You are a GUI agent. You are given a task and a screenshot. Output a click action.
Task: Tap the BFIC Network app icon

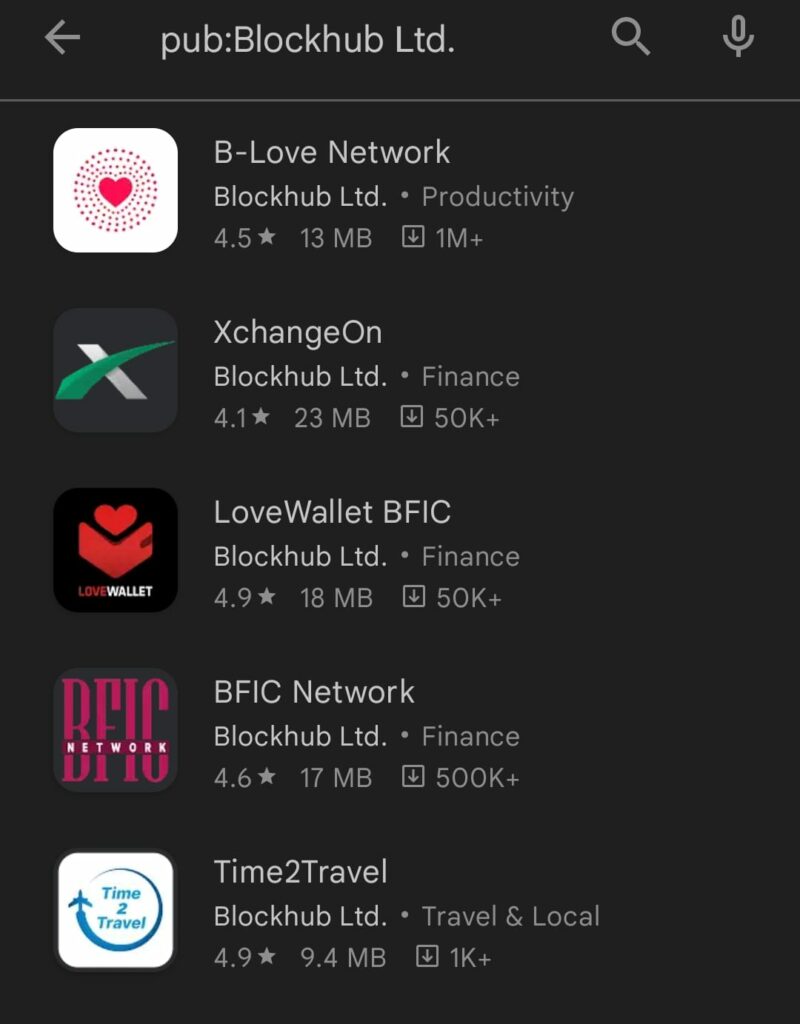tap(115, 729)
